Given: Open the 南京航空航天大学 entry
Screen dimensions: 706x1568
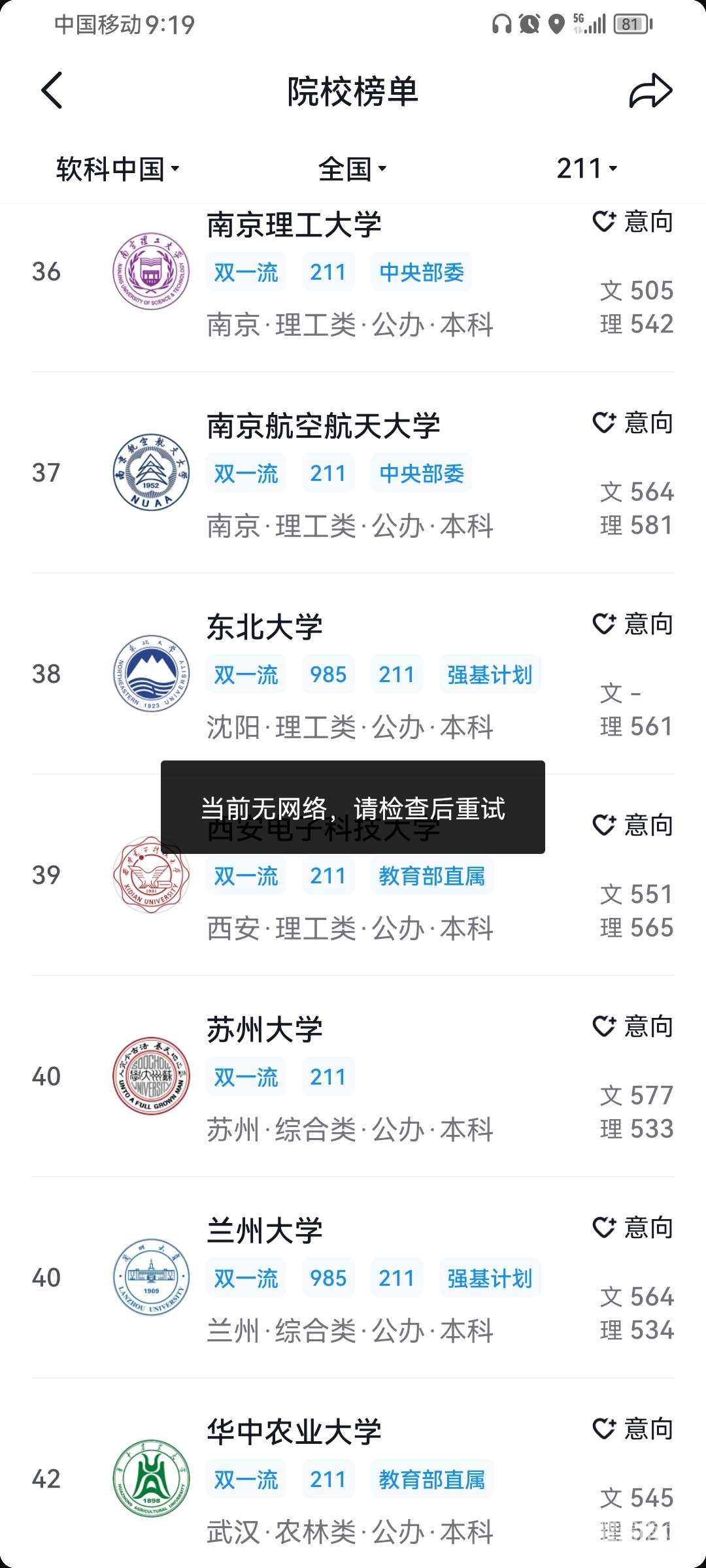Looking at the screenshot, I should pos(353,473).
